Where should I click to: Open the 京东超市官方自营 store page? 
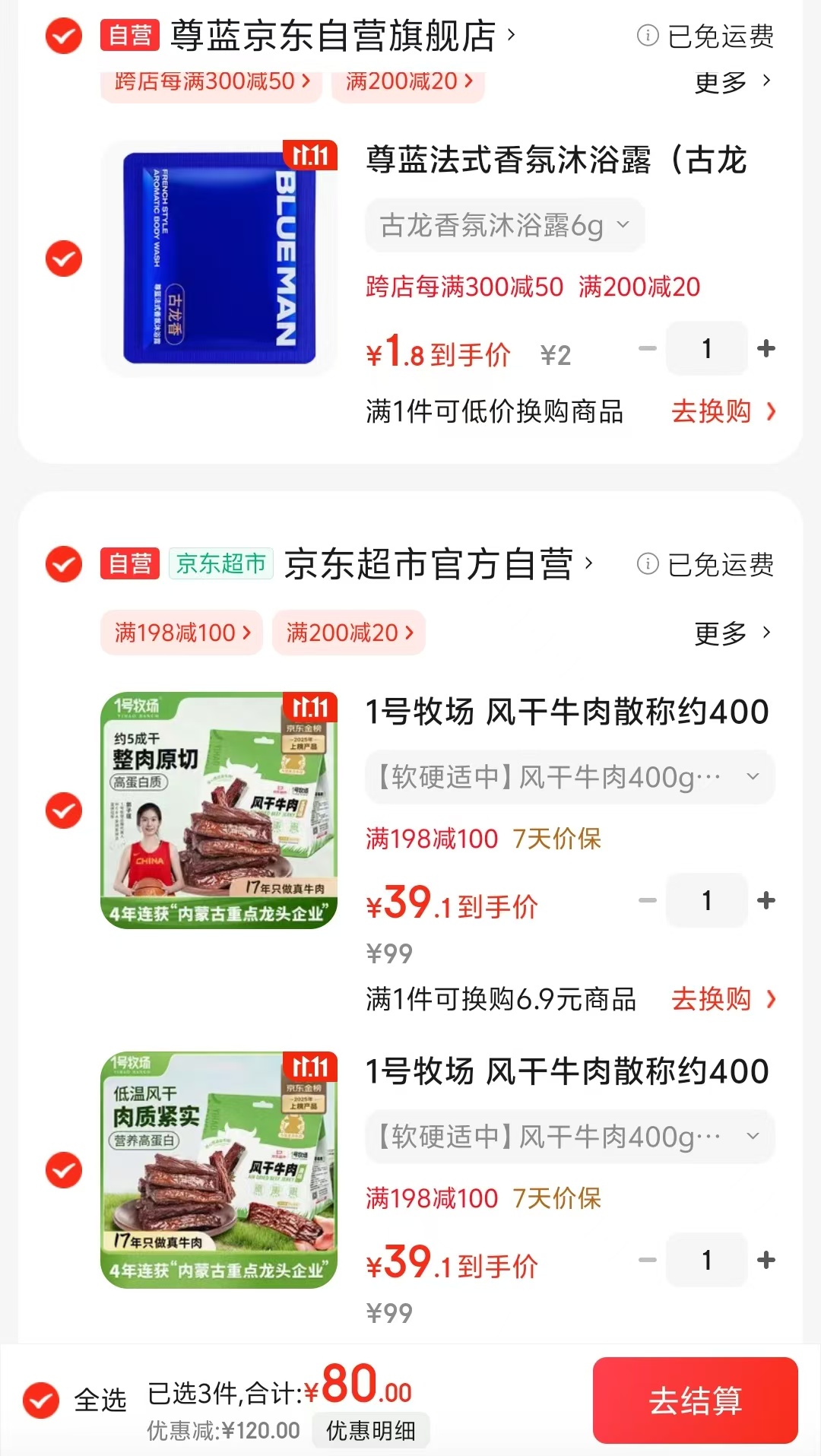point(429,564)
